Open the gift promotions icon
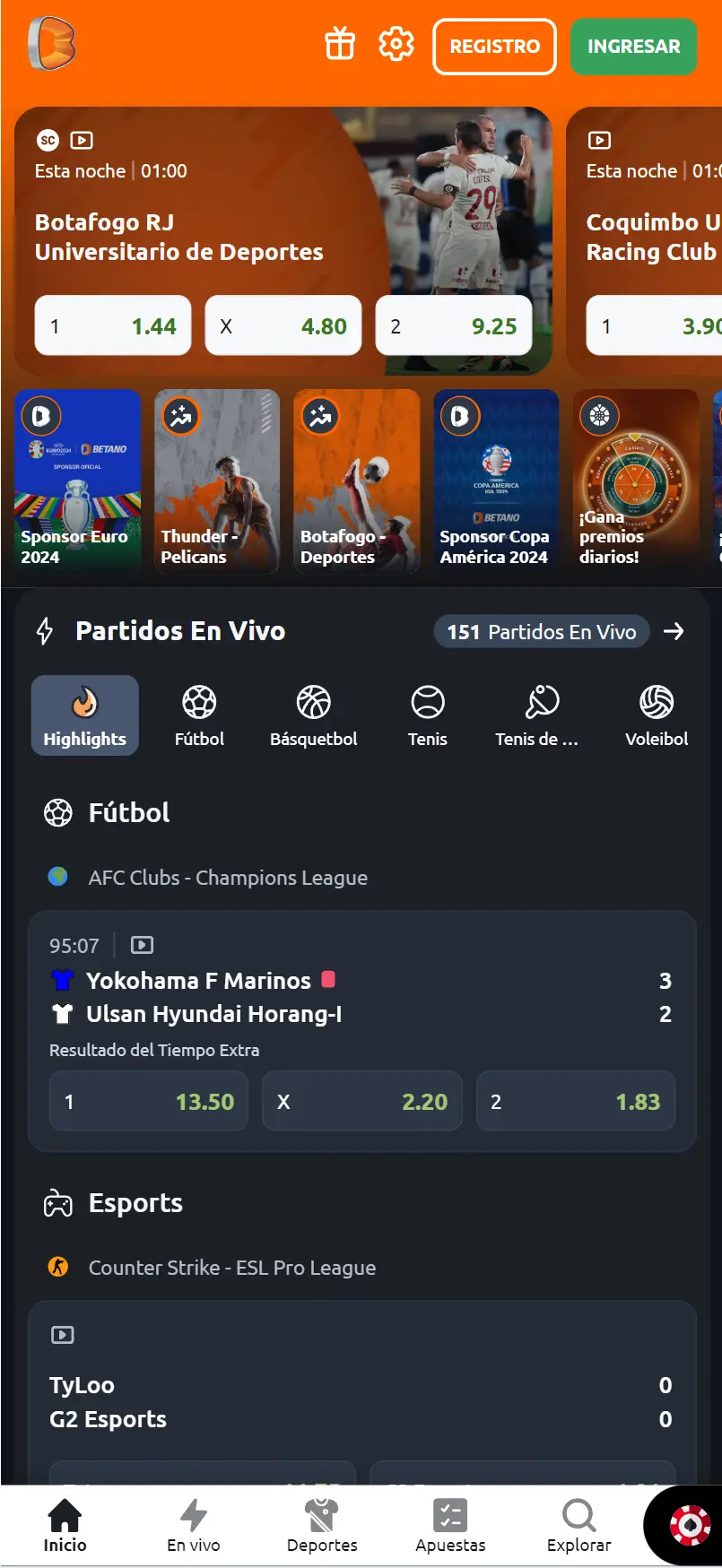 tap(340, 44)
